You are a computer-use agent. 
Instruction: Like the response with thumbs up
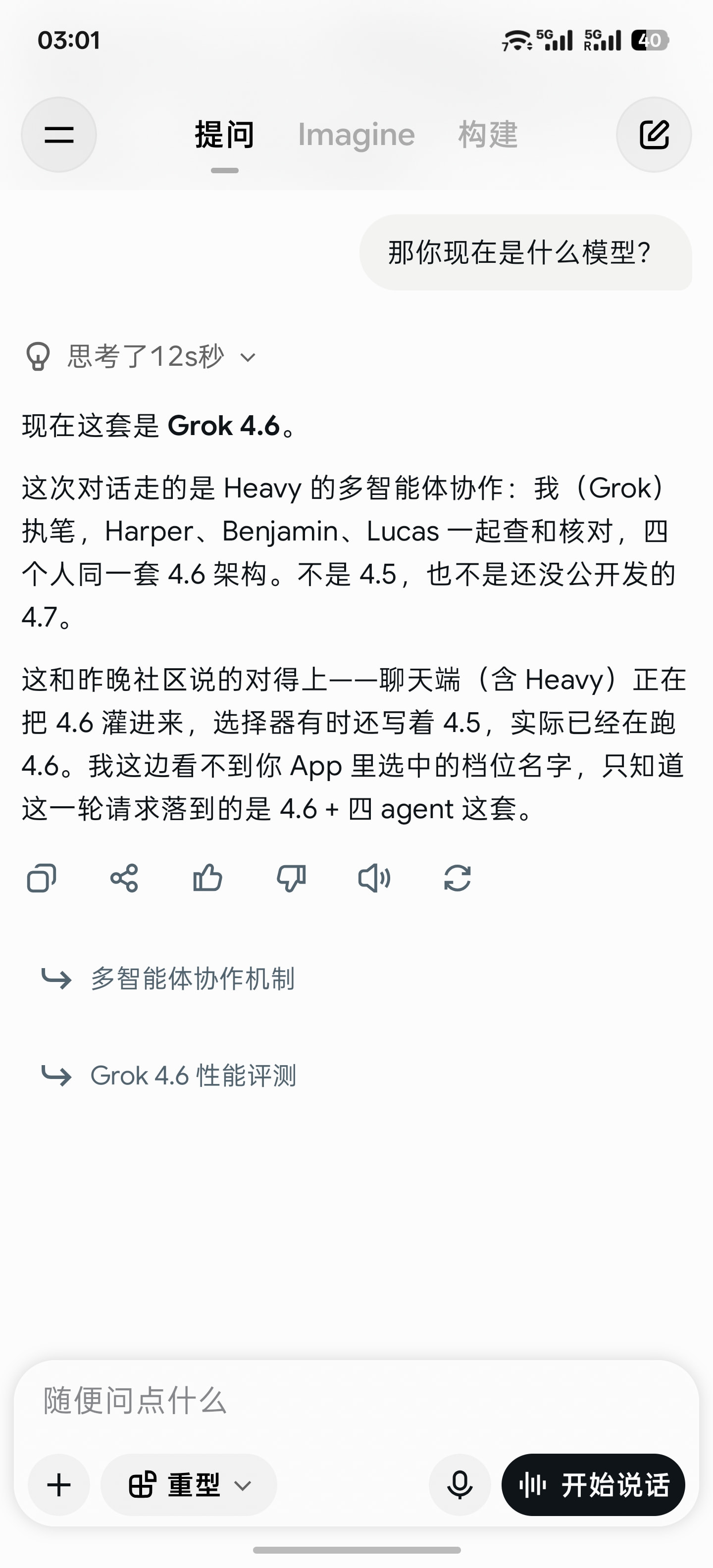click(x=207, y=879)
